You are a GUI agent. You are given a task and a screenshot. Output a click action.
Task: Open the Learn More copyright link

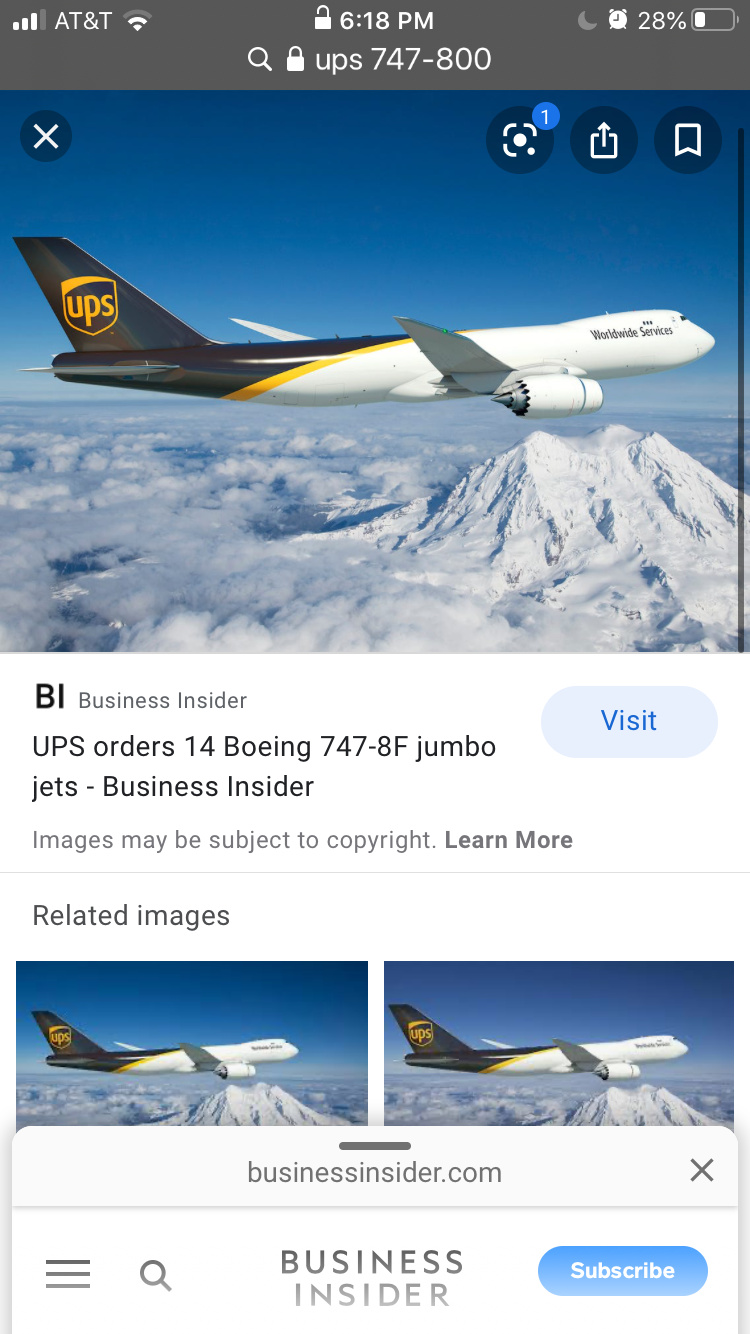pos(508,840)
